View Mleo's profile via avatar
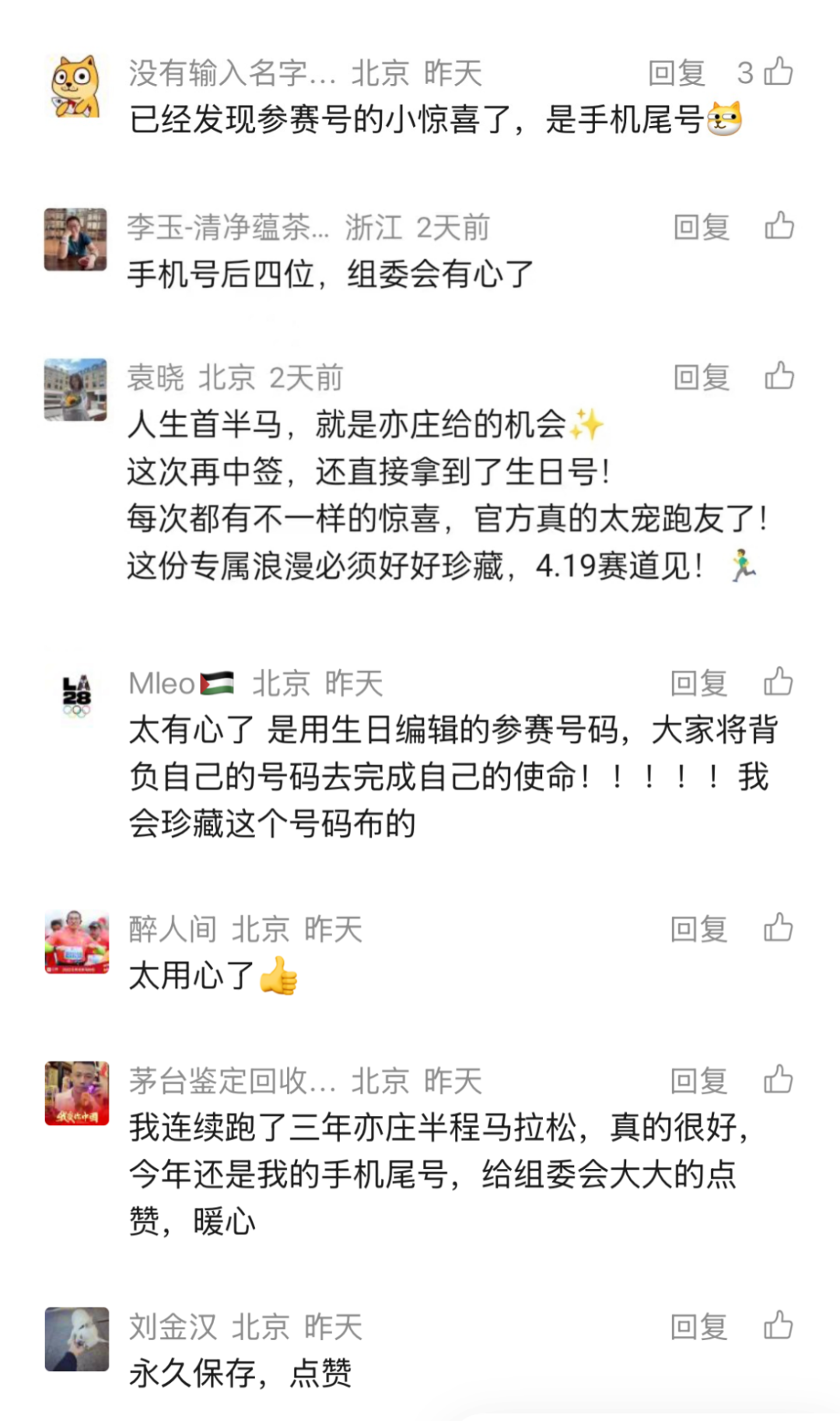 [76, 695]
